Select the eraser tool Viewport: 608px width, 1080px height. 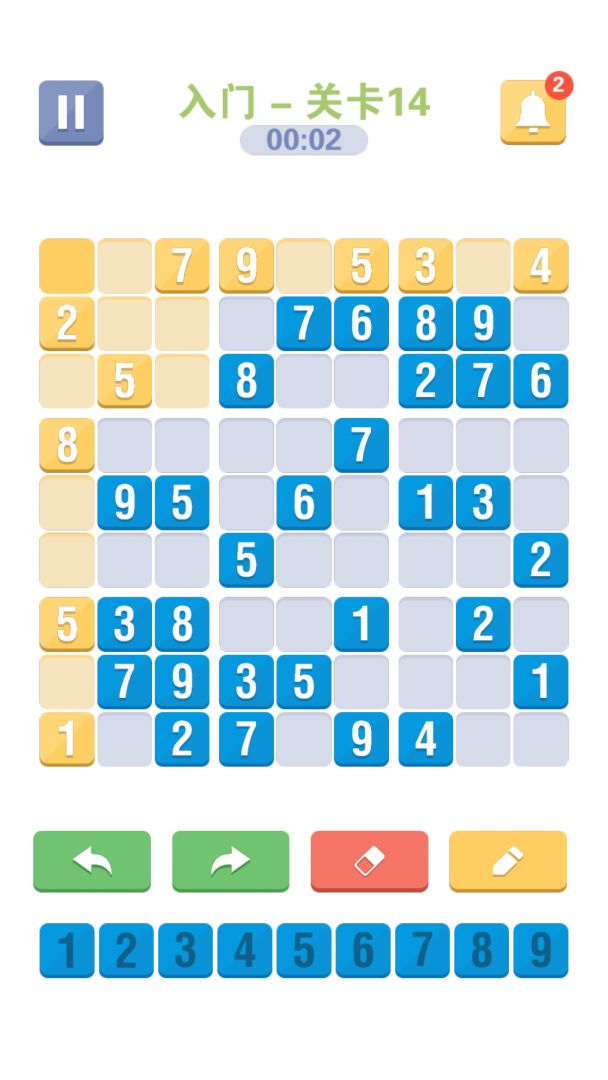[369, 860]
